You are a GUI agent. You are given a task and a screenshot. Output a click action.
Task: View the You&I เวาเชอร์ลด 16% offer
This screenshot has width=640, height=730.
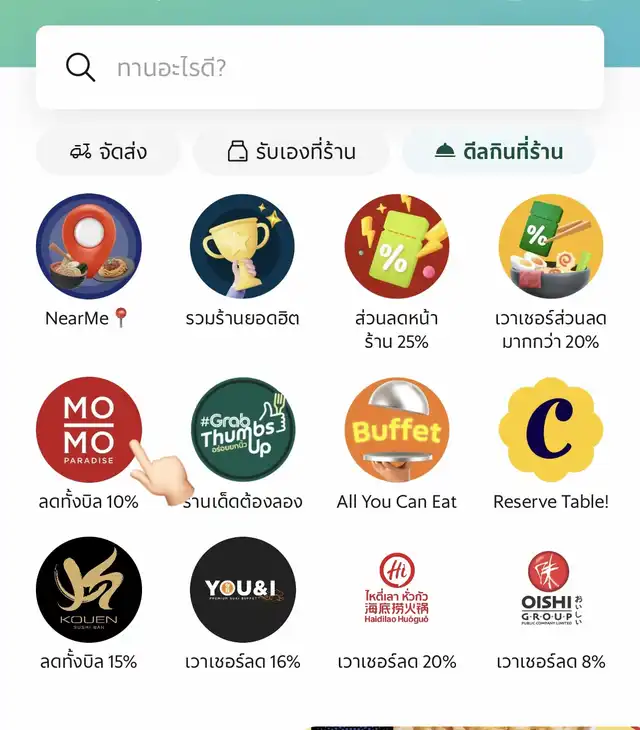(243, 590)
